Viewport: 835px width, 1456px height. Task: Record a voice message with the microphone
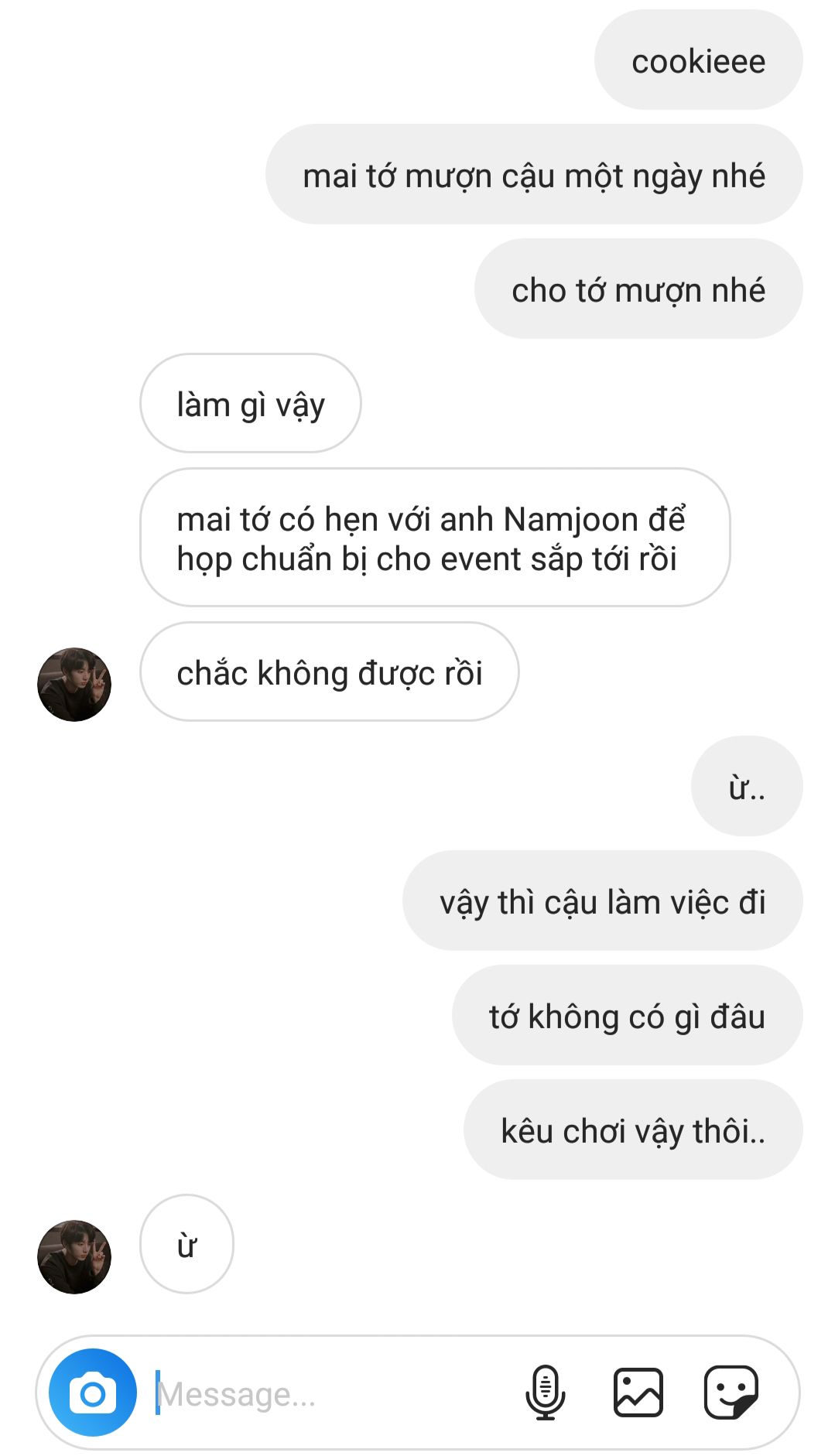coord(546,1393)
